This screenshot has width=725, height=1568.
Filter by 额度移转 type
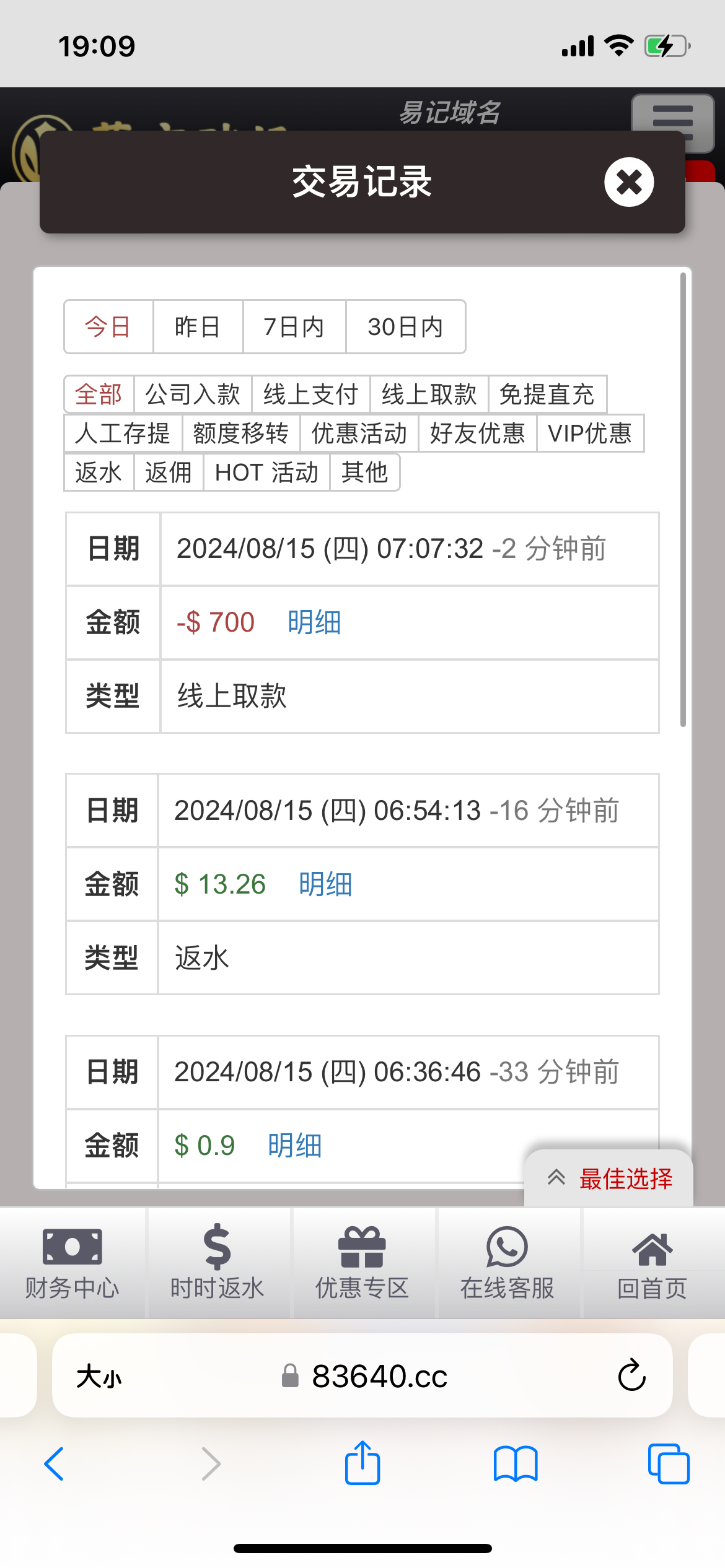[241, 433]
